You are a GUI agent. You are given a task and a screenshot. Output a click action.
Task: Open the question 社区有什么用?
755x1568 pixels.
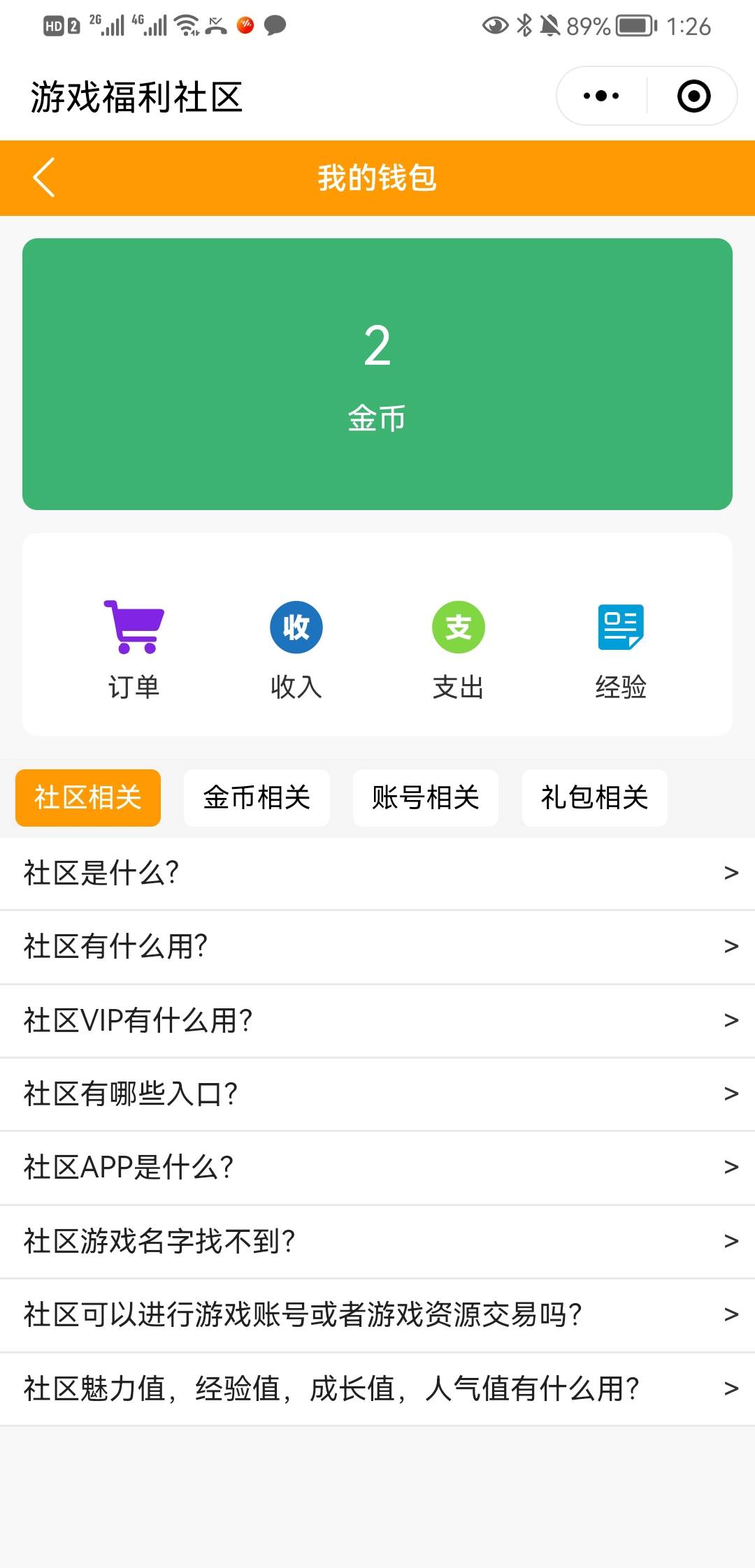point(377,946)
